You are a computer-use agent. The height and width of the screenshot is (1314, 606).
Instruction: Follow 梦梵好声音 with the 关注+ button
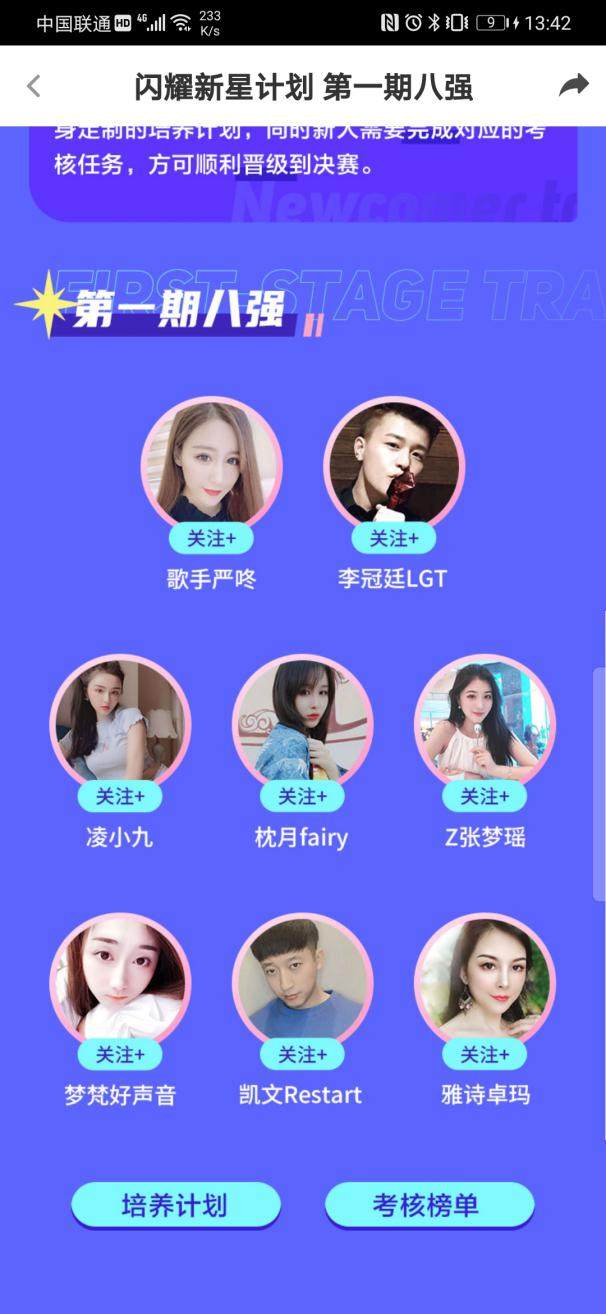tap(120, 1054)
